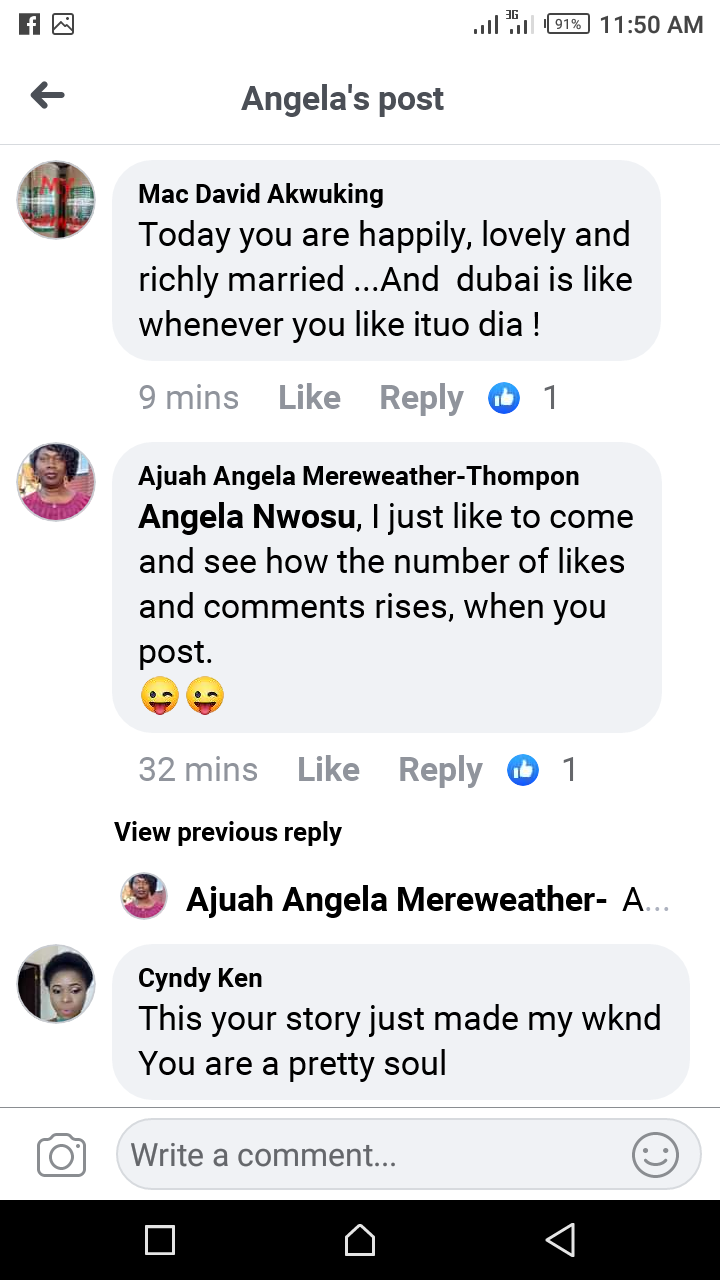Open the emoji picker in comment box
Image resolution: width=720 pixels, height=1280 pixels.
pyautogui.click(x=655, y=1156)
